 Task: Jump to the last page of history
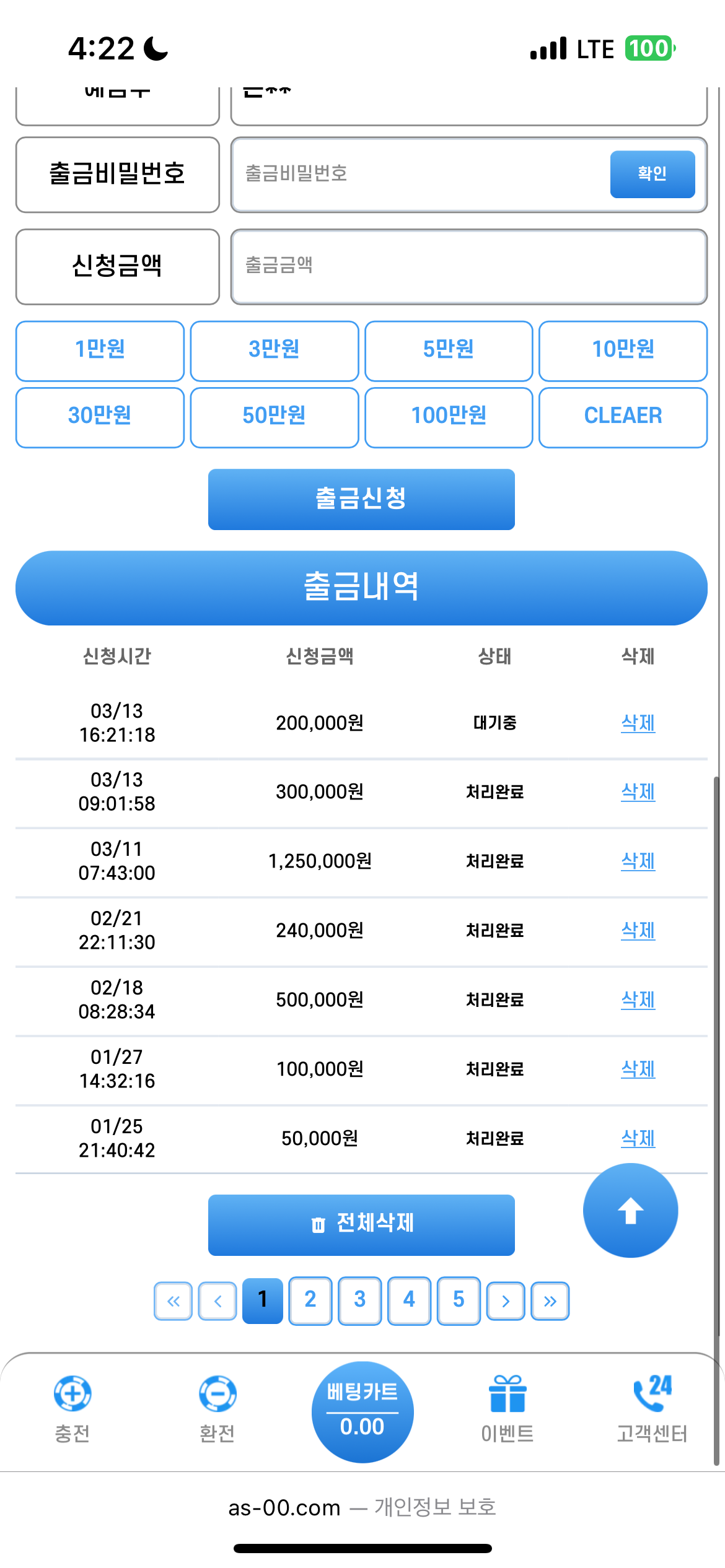[550, 1301]
